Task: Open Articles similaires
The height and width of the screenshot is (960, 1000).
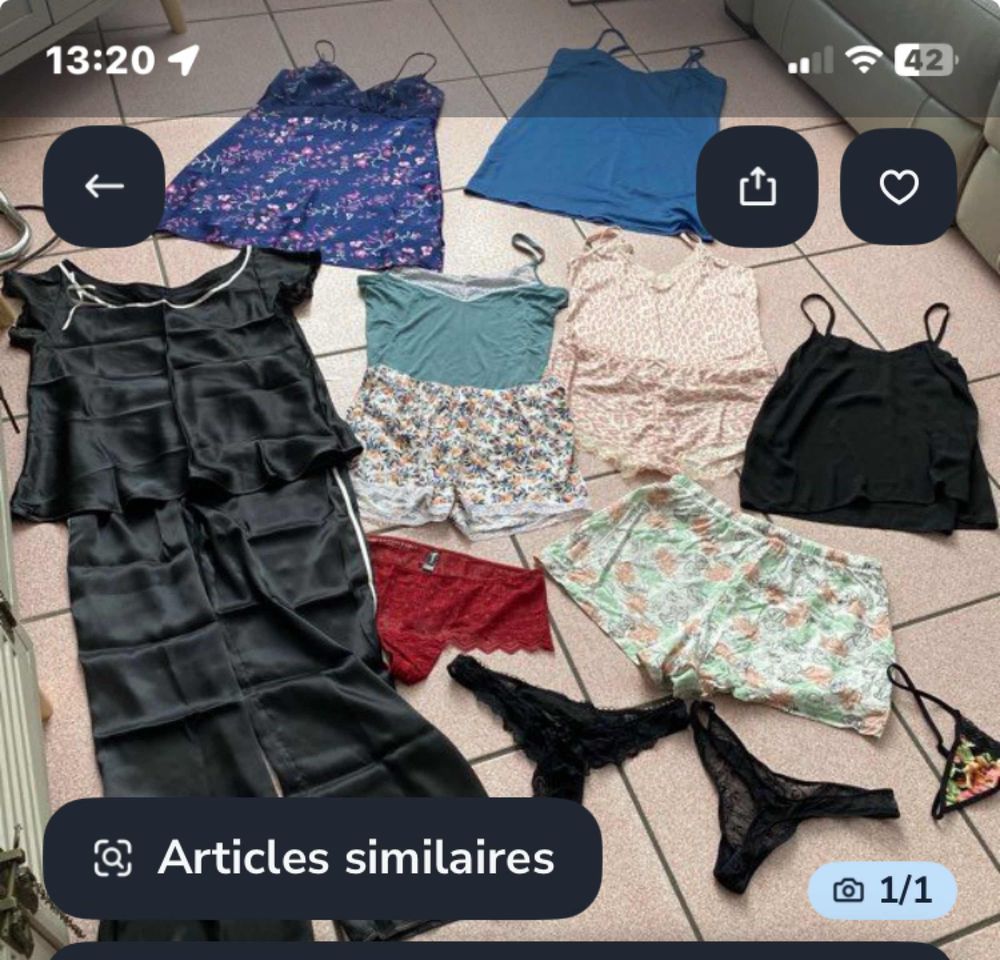Action: pyautogui.click(x=322, y=858)
